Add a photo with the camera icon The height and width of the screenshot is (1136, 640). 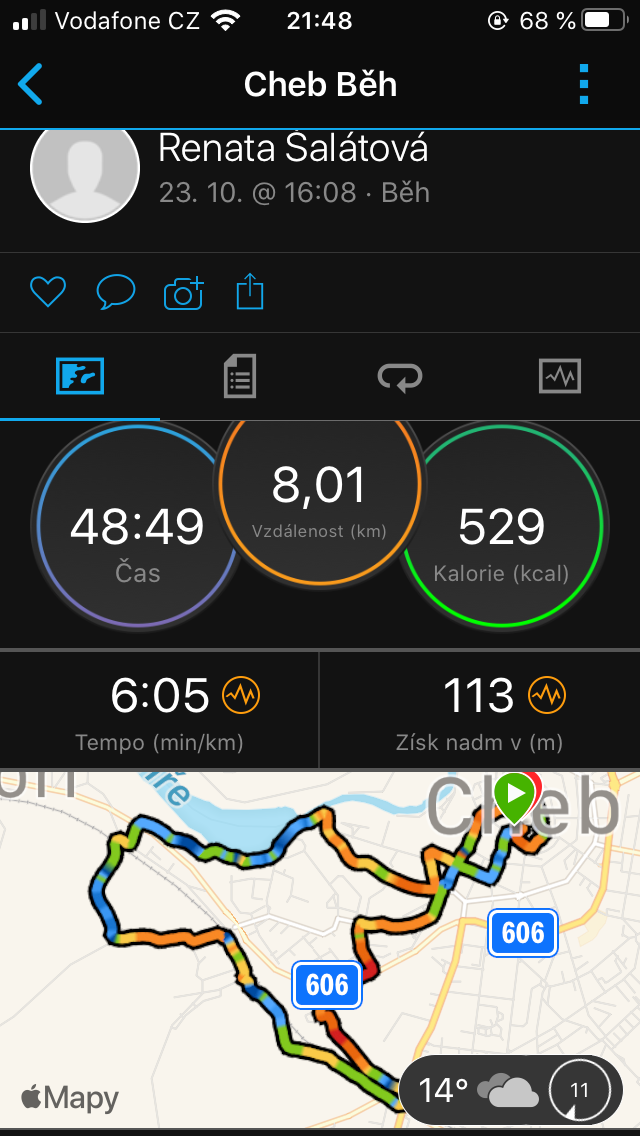(184, 293)
